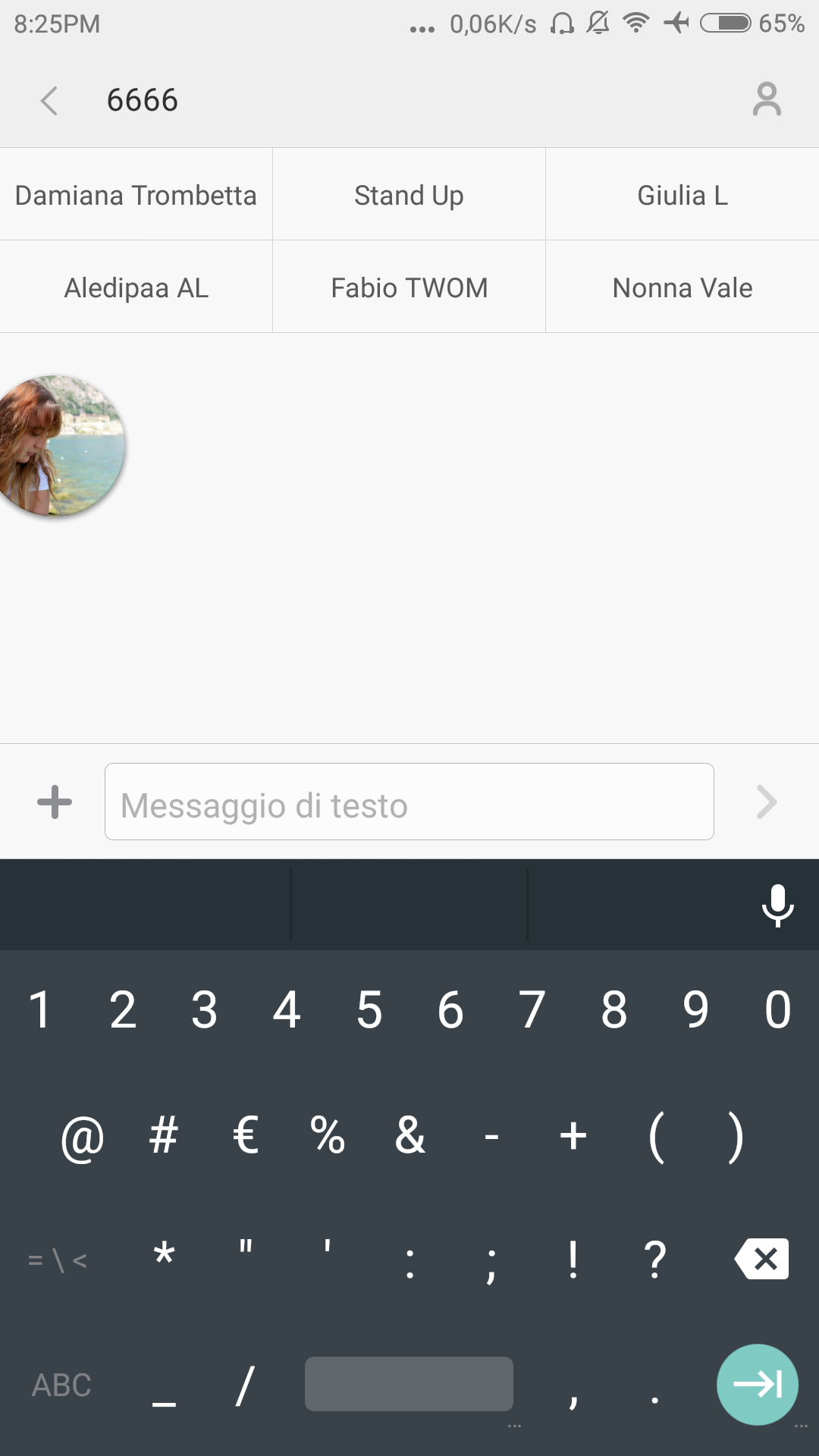Viewport: 819px width, 1456px height.
Task: Open more symbols with the =\< key
Action: [58, 1261]
